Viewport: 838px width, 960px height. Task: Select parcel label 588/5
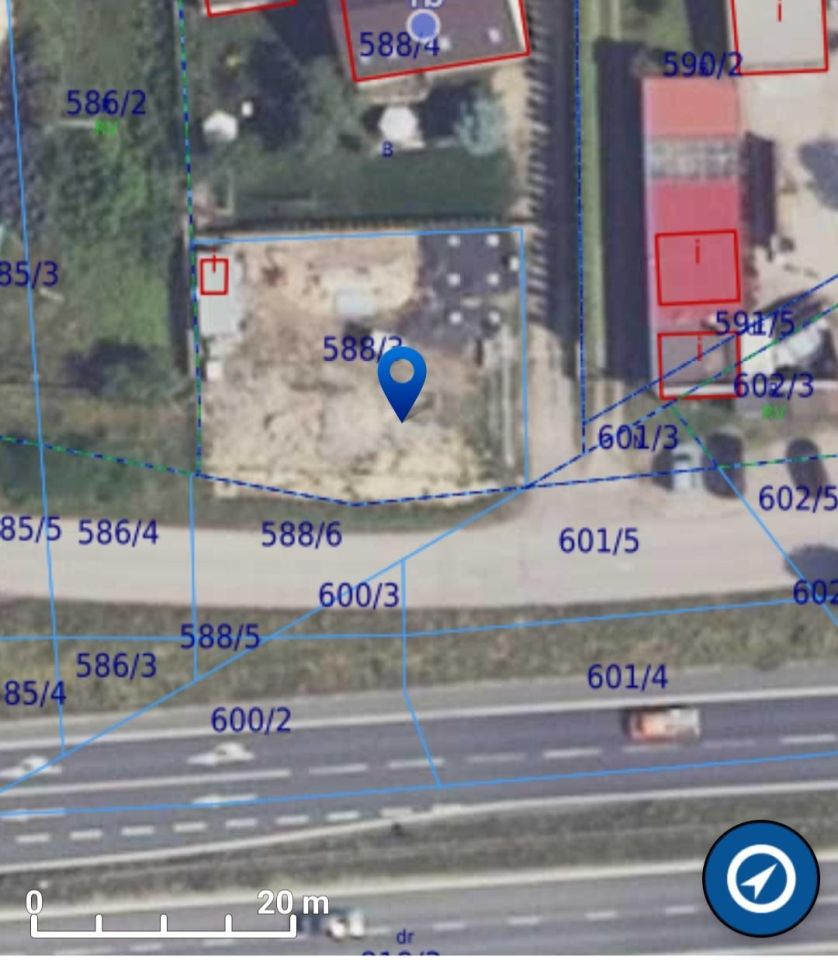coord(220,634)
